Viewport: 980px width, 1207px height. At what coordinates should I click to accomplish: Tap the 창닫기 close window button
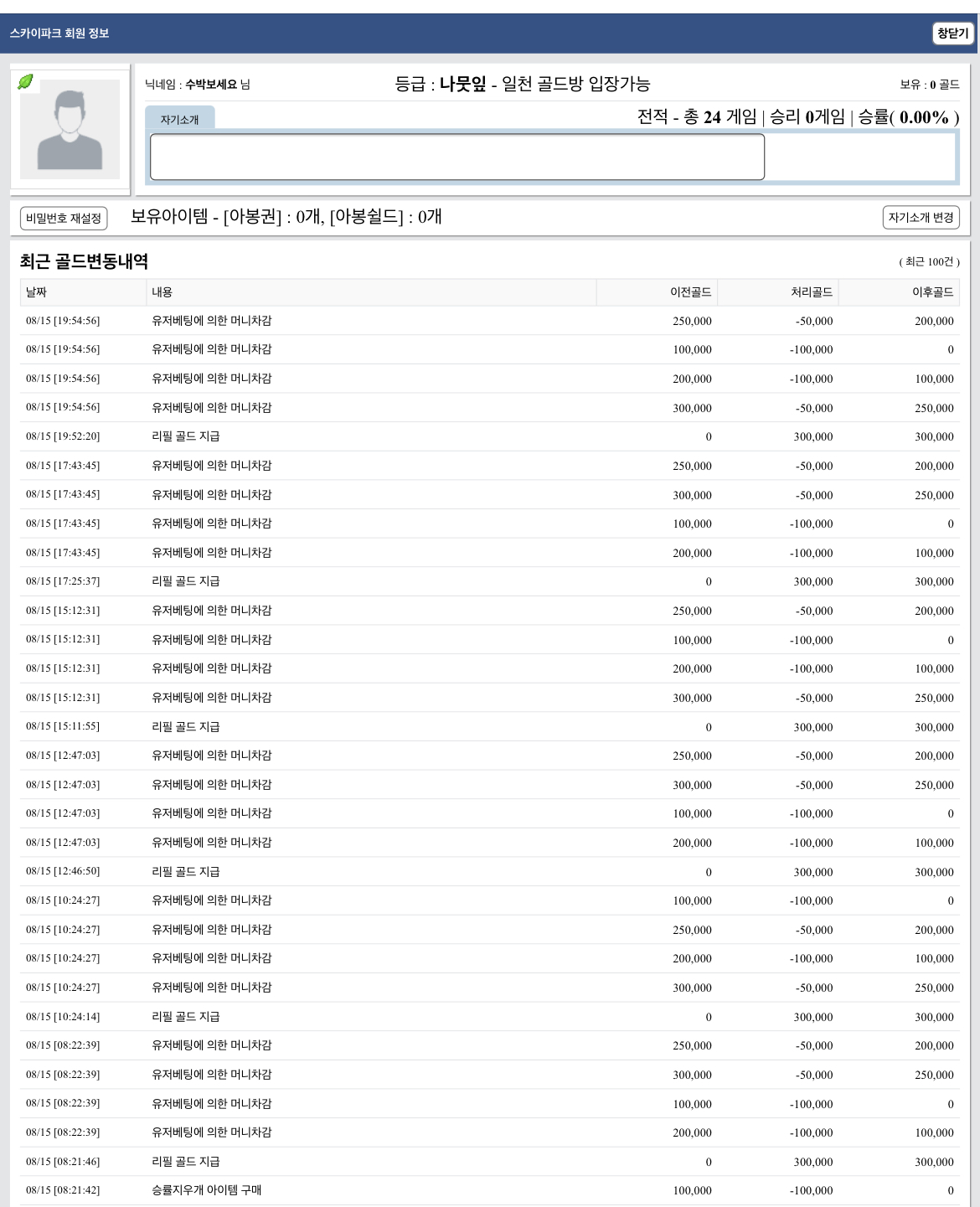(952, 34)
